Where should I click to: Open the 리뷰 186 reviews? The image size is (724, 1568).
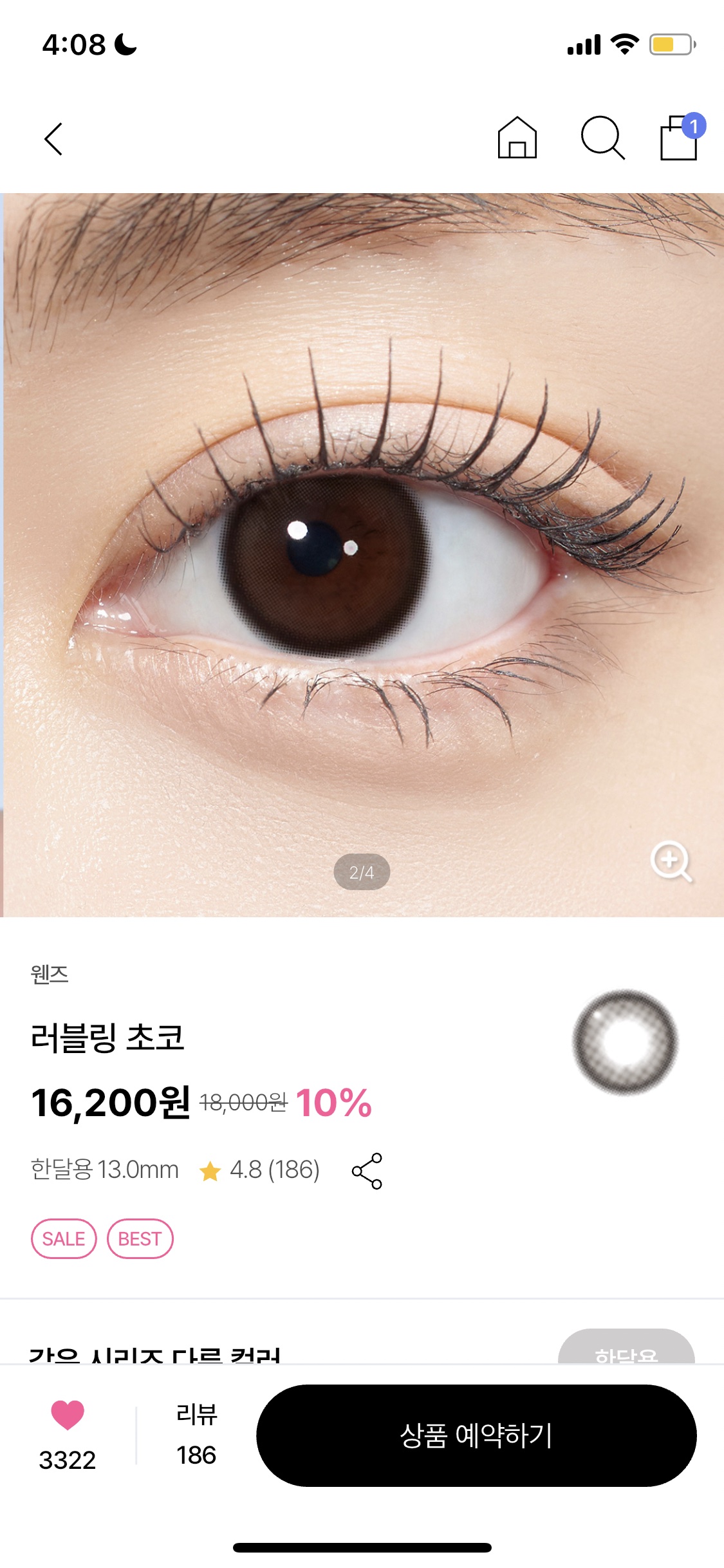coord(196,1435)
